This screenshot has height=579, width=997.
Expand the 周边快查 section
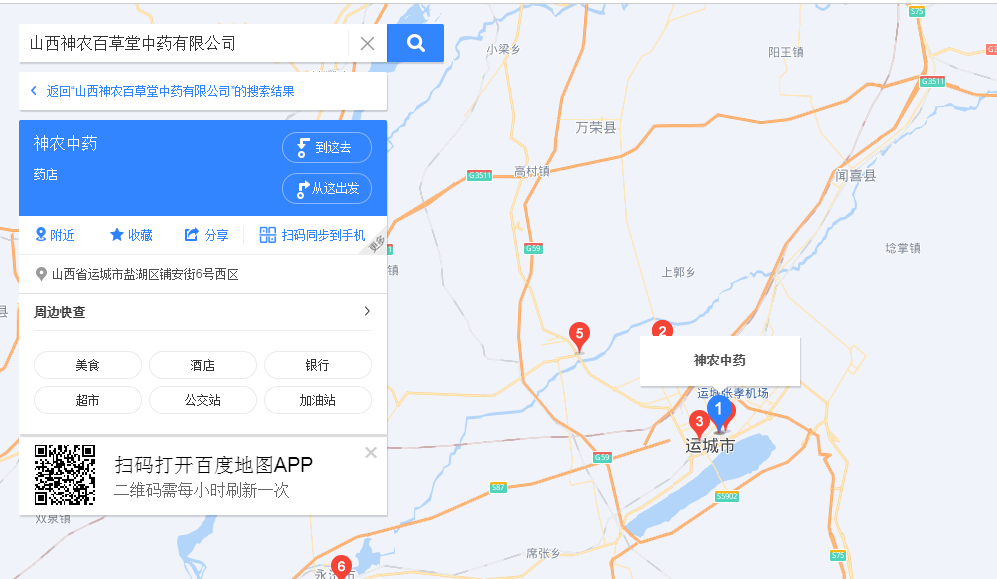(x=366, y=312)
